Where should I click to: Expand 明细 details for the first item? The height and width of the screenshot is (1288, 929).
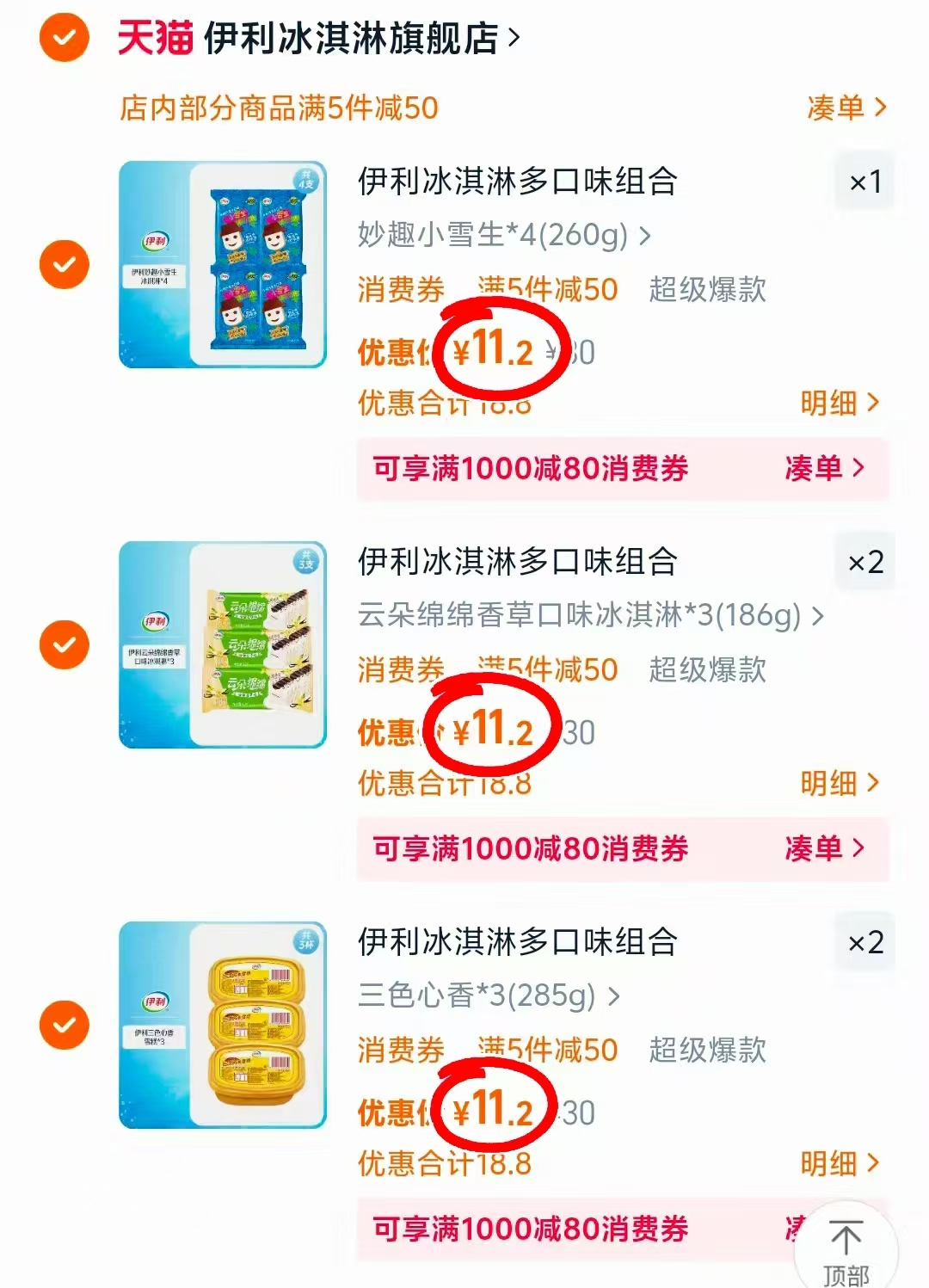[835, 403]
